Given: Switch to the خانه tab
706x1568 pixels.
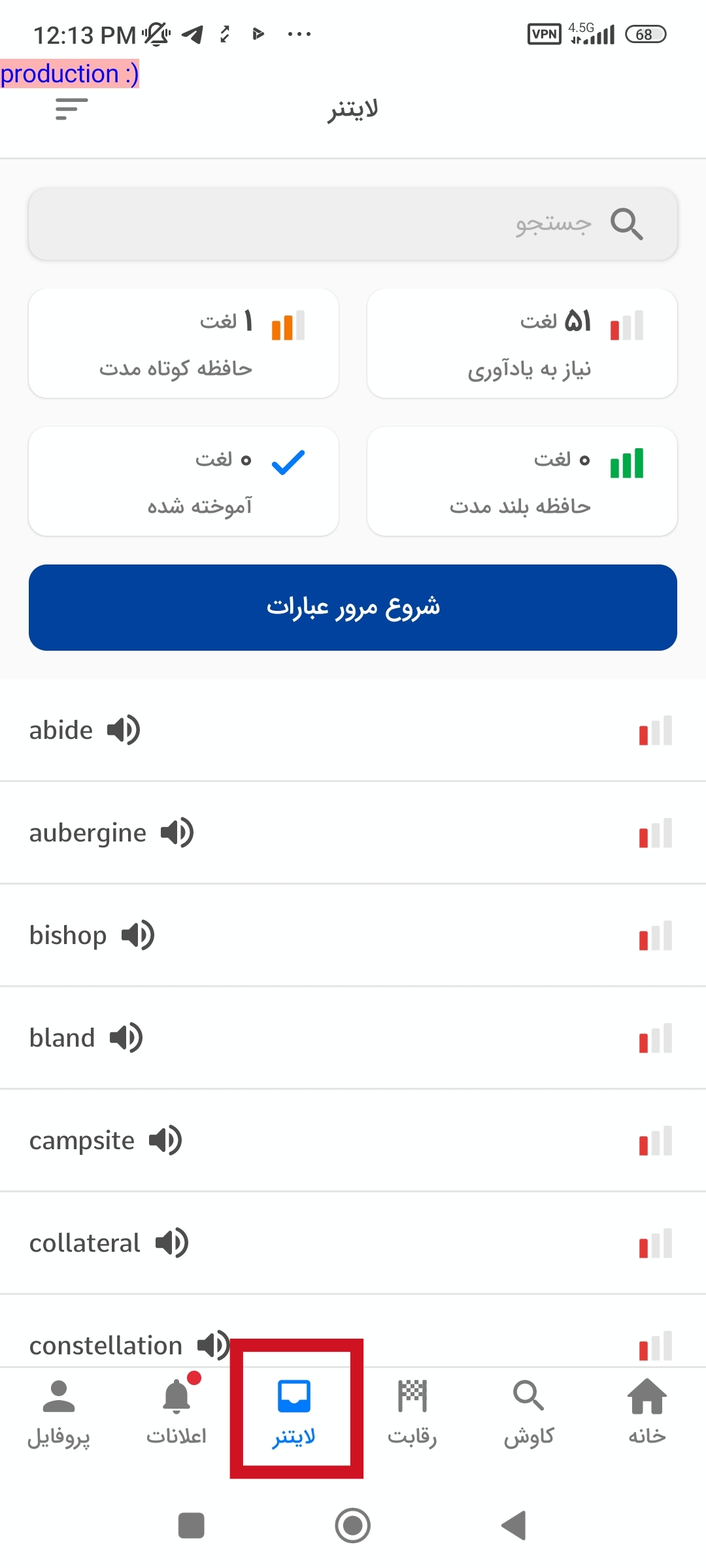Looking at the screenshot, I should pos(647,1411).
